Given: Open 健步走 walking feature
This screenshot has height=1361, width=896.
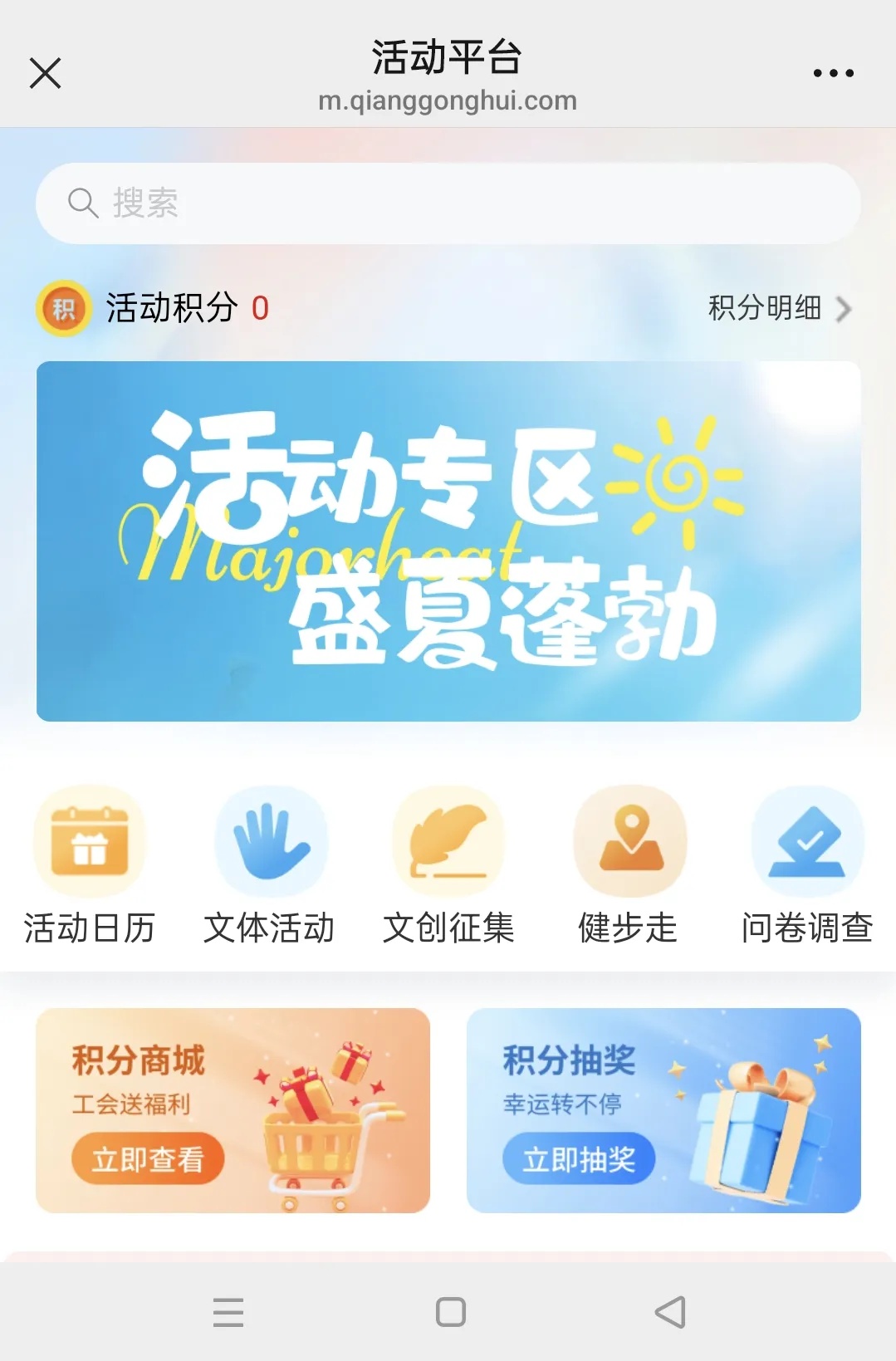Looking at the screenshot, I should 629,865.
